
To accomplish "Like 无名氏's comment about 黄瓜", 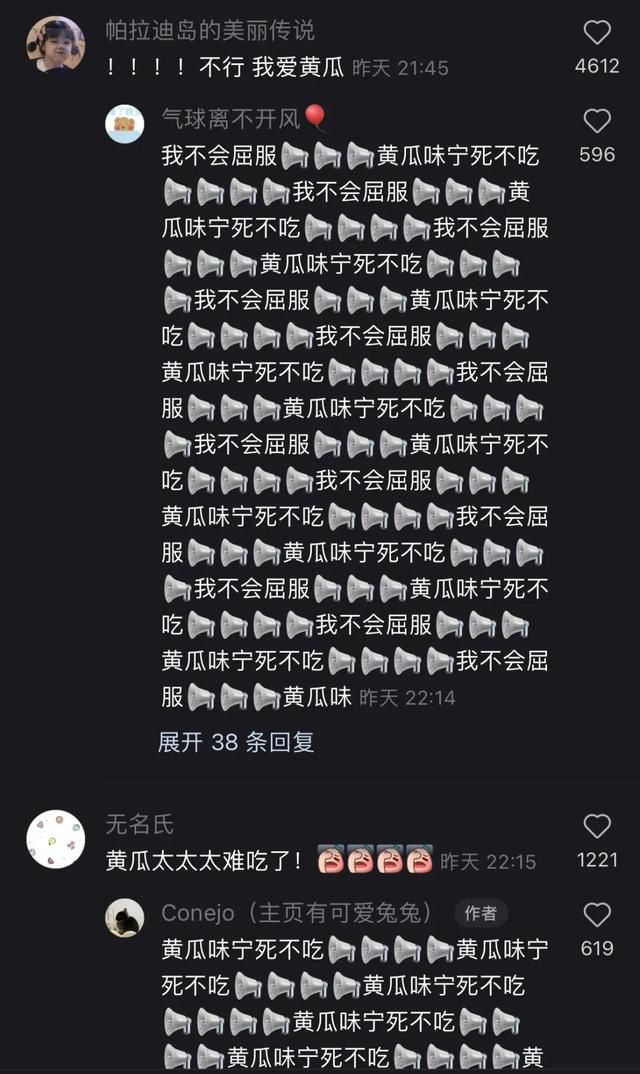I will point(597,826).
